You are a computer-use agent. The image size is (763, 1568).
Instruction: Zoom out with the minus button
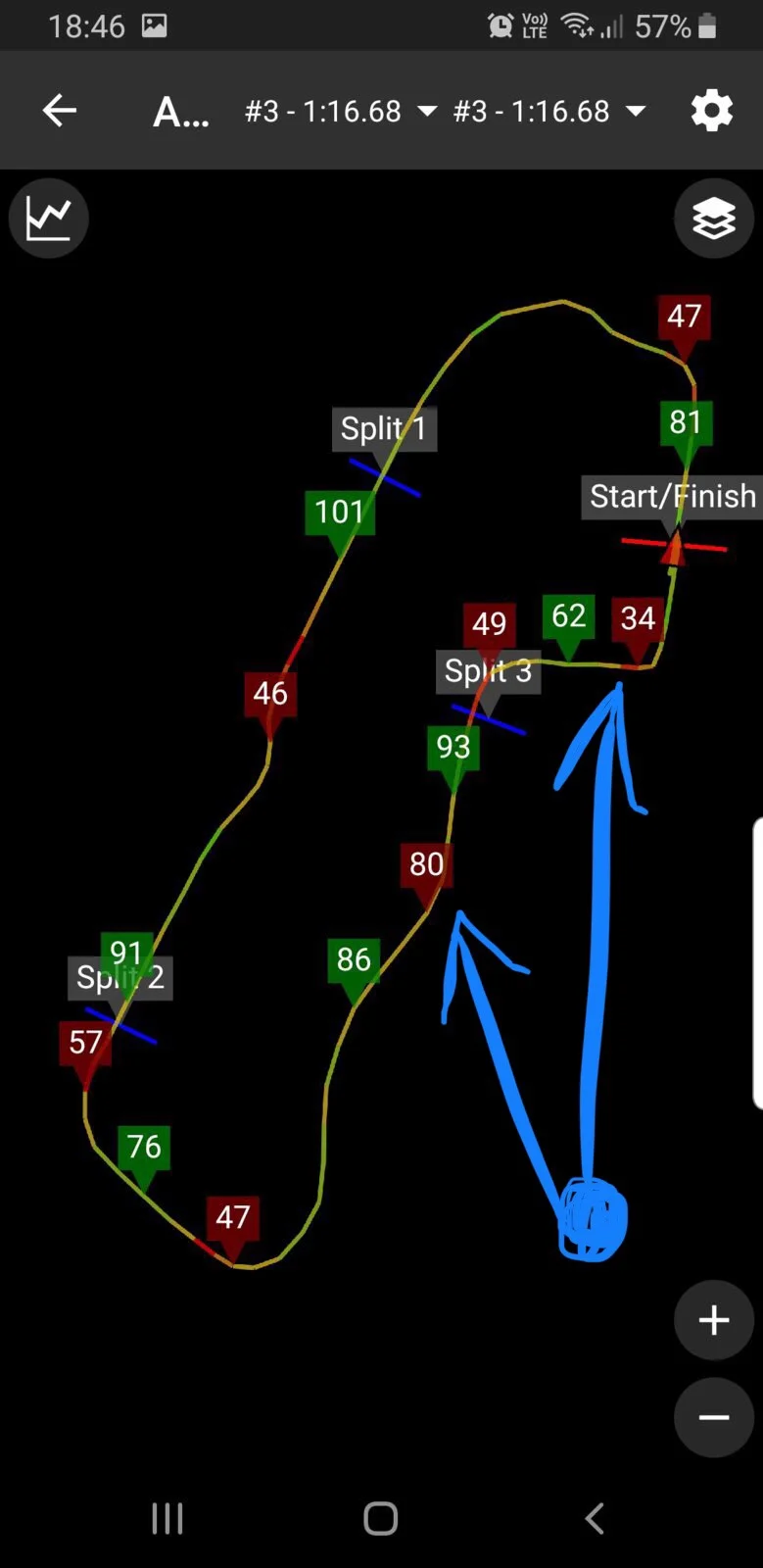pos(714,1417)
